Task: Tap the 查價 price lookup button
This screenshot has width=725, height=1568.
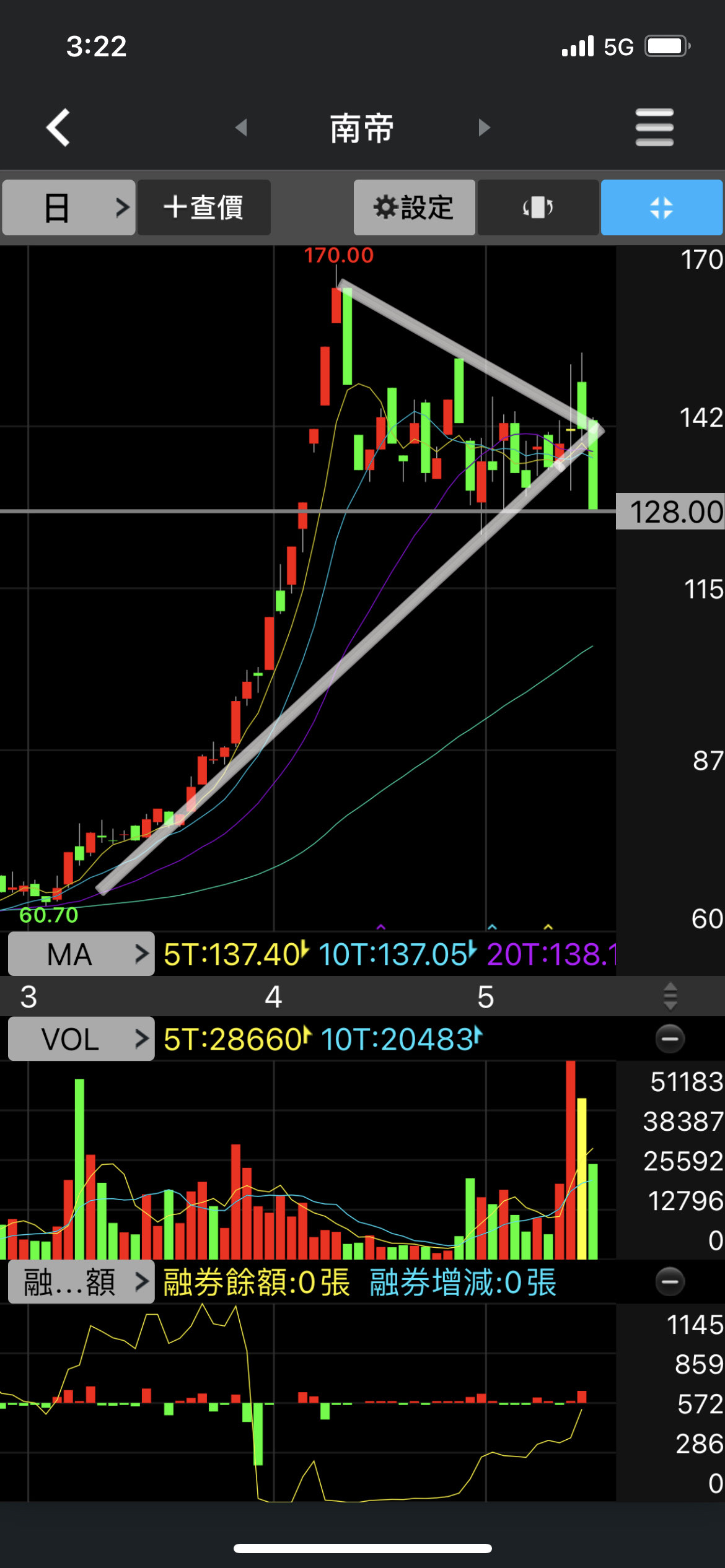Action: tap(204, 207)
